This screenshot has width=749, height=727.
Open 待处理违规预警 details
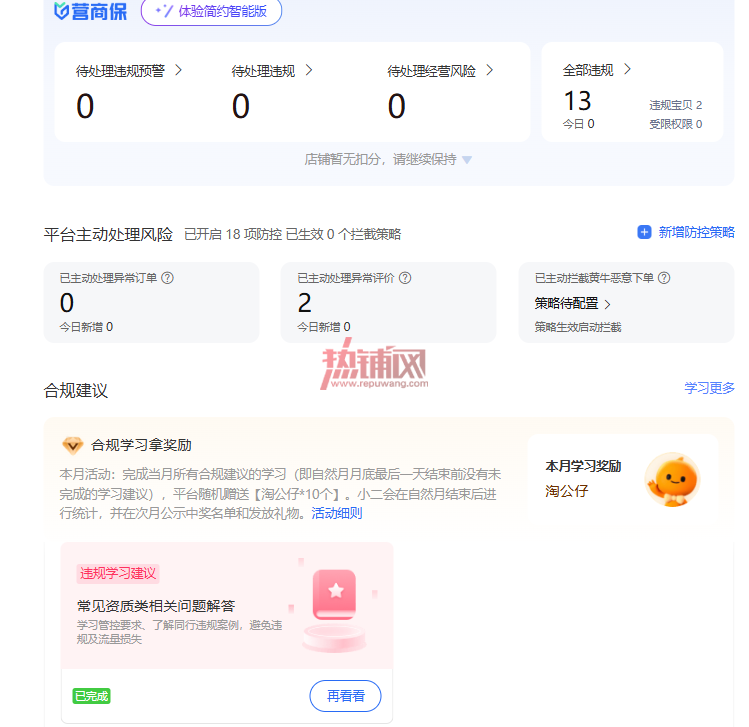[129, 71]
